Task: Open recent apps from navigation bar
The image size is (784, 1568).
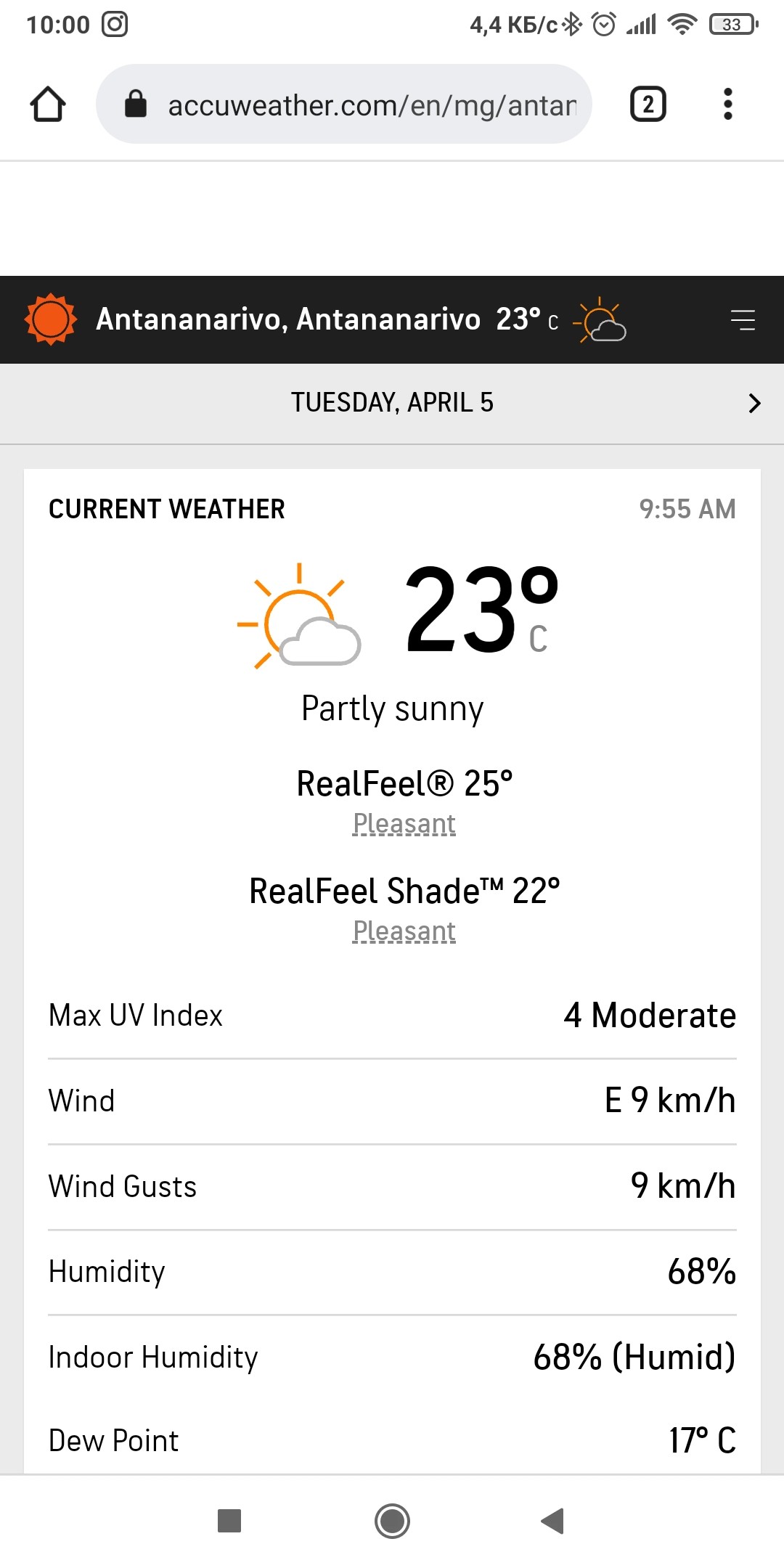Action: click(229, 1520)
